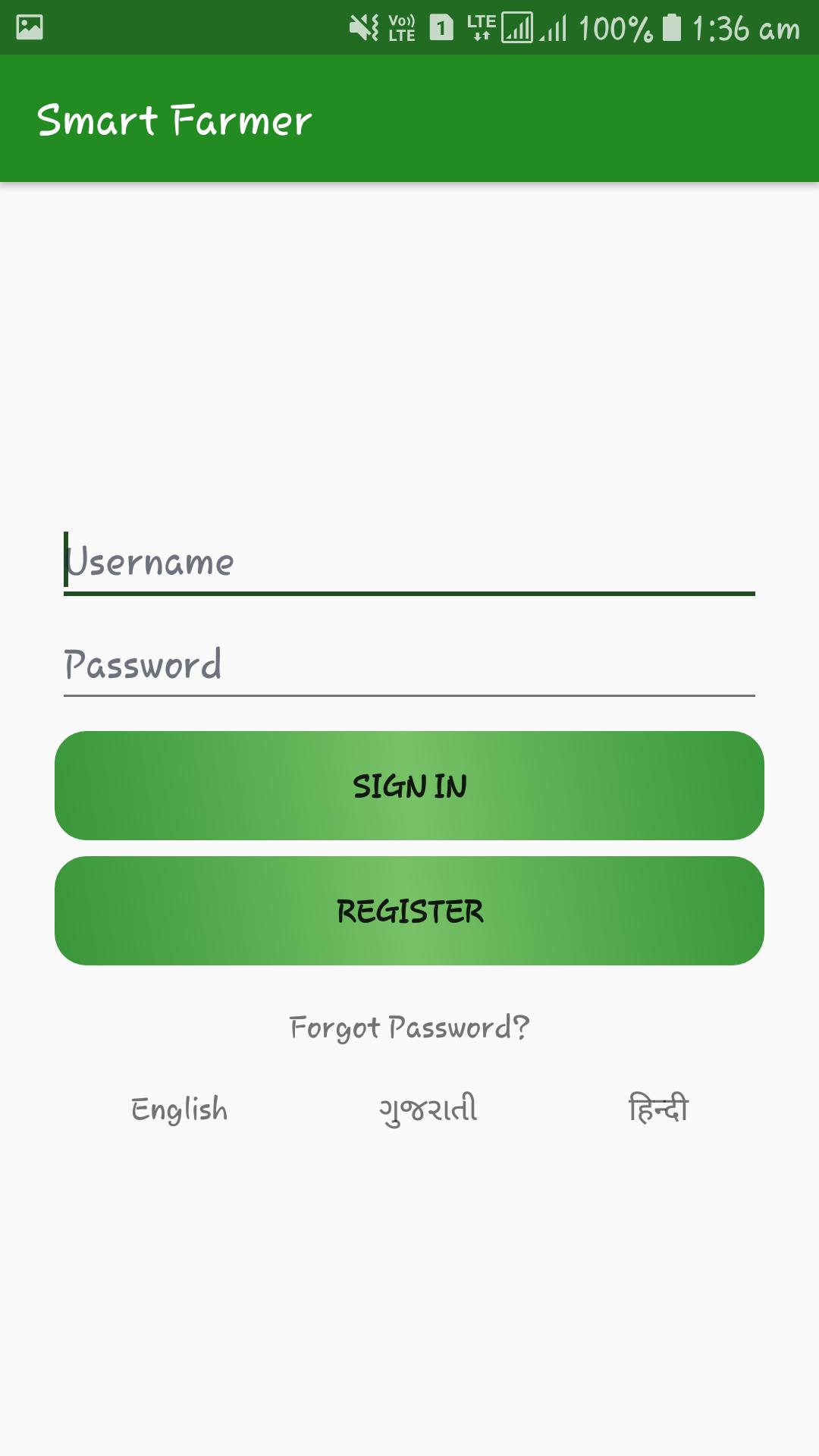Sign in with the SIGN IN button
Viewport: 819px width, 1456px height.
click(409, 786)
